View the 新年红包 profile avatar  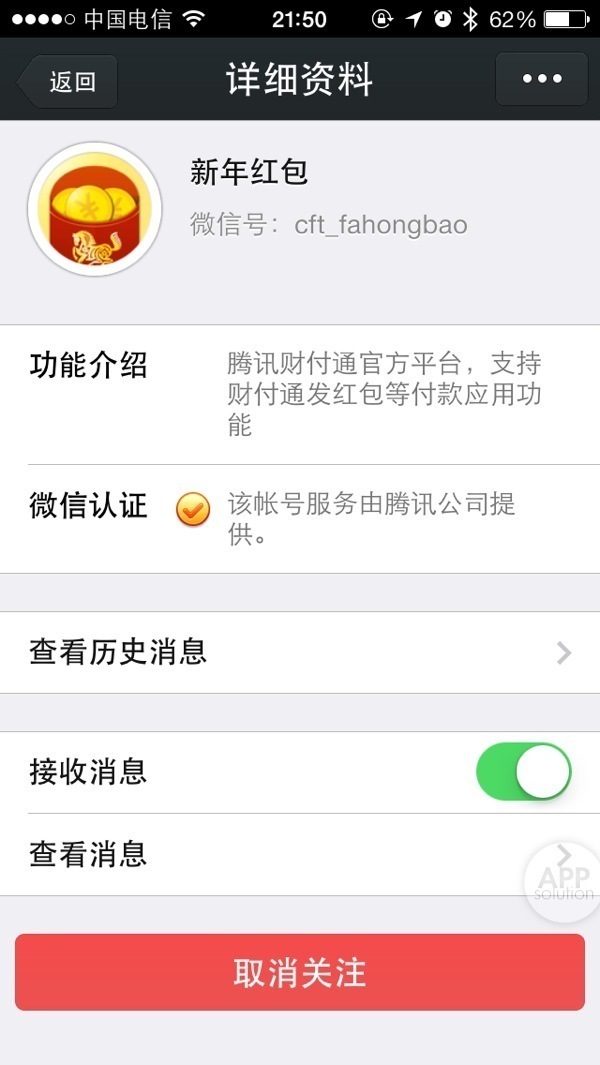click(x=95, y=209)
